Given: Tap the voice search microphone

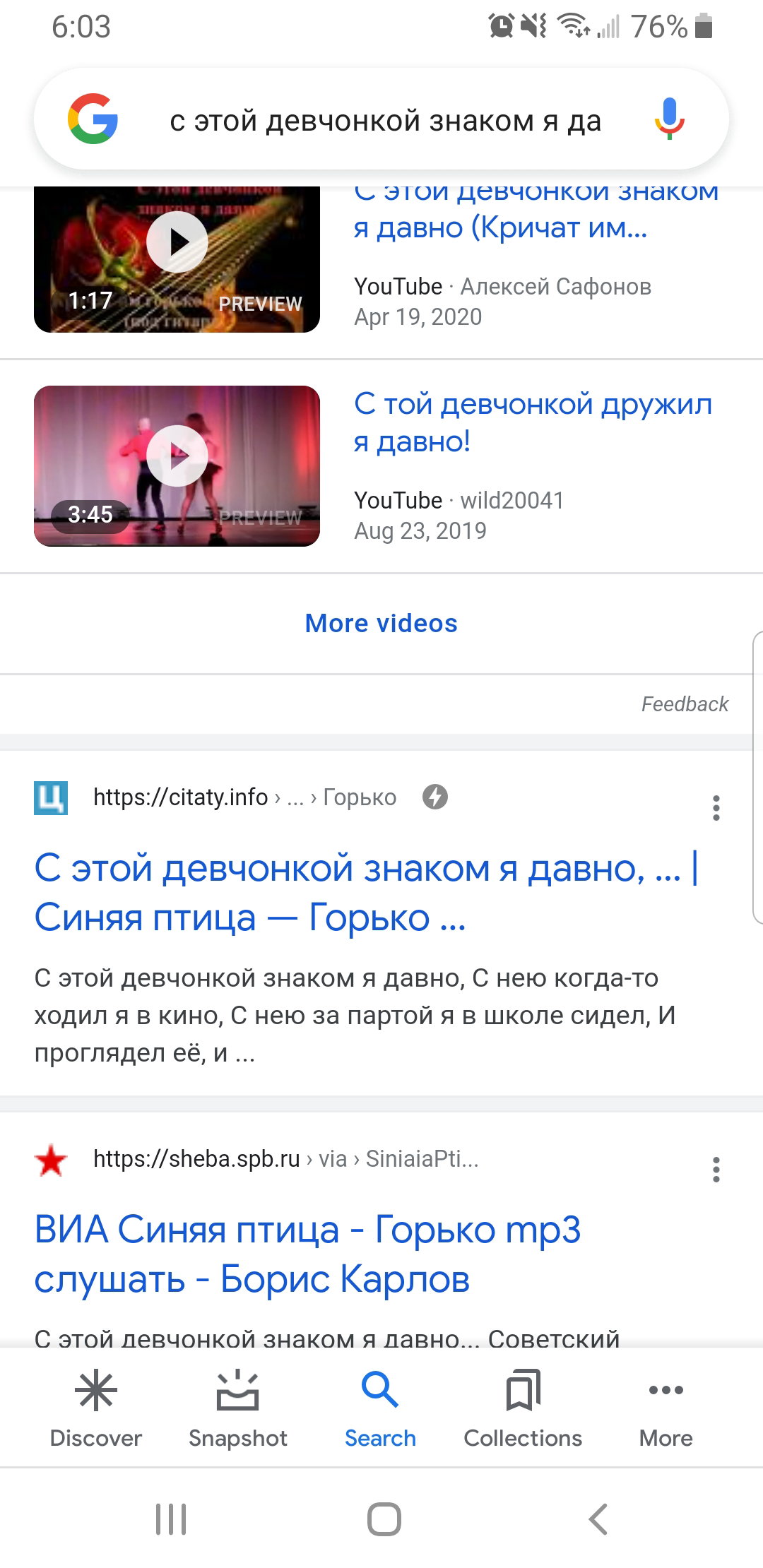Looking at the screenshot, I should point(669,120).
